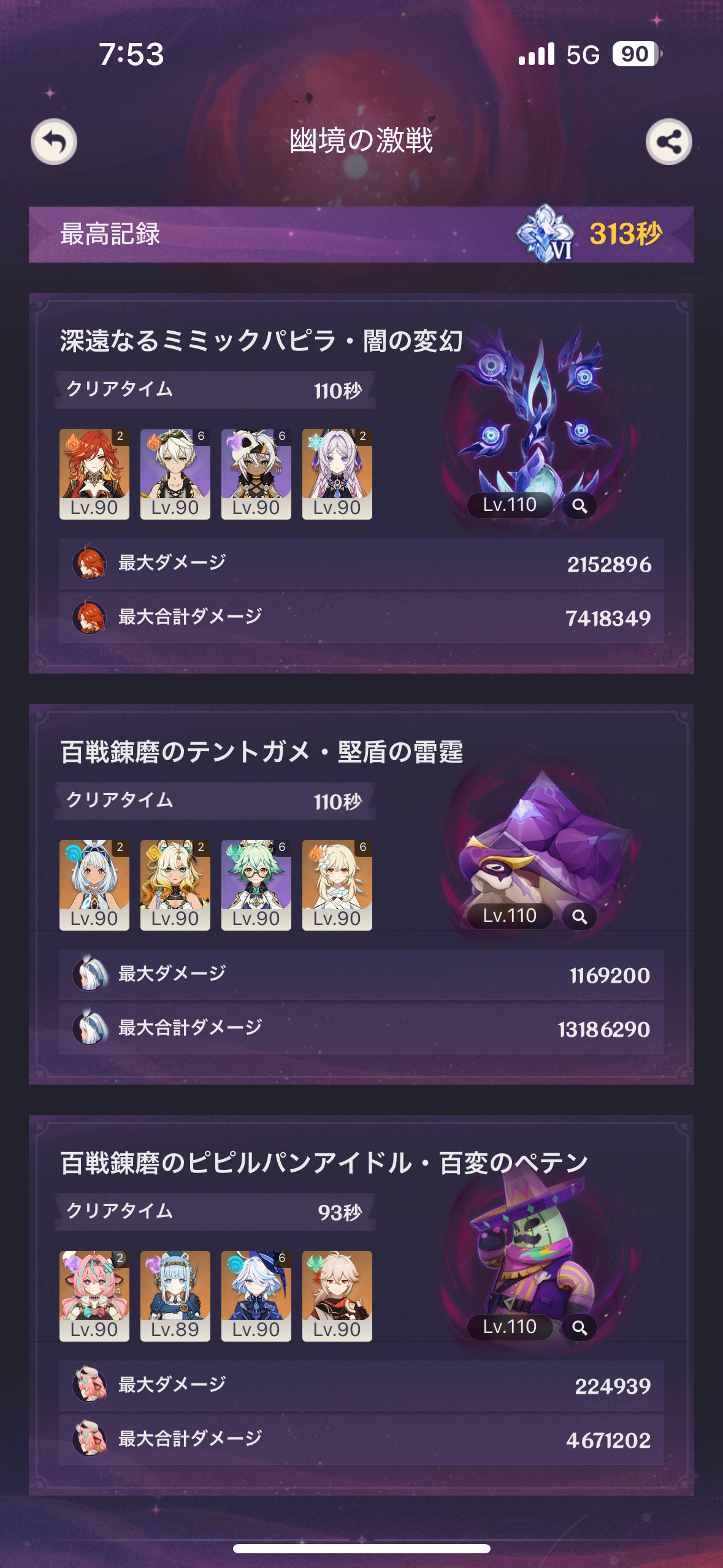This screenshot has width=723, height=1568.
Task: Inspect the 深遠なるミミックパピラ boss details
Action: click(x=580, y=505)
